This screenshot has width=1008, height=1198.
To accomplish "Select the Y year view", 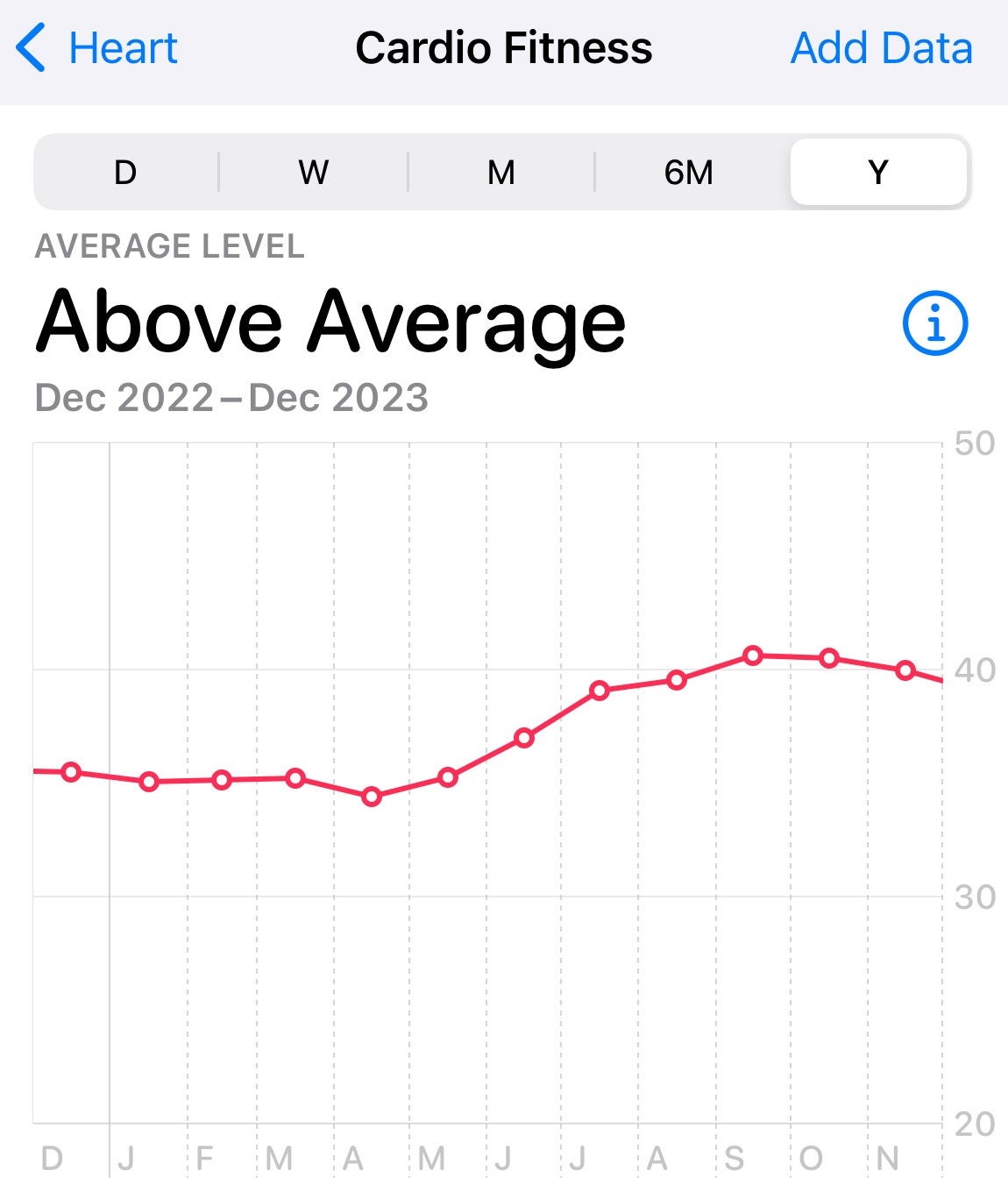I will (x=877, y=173).
